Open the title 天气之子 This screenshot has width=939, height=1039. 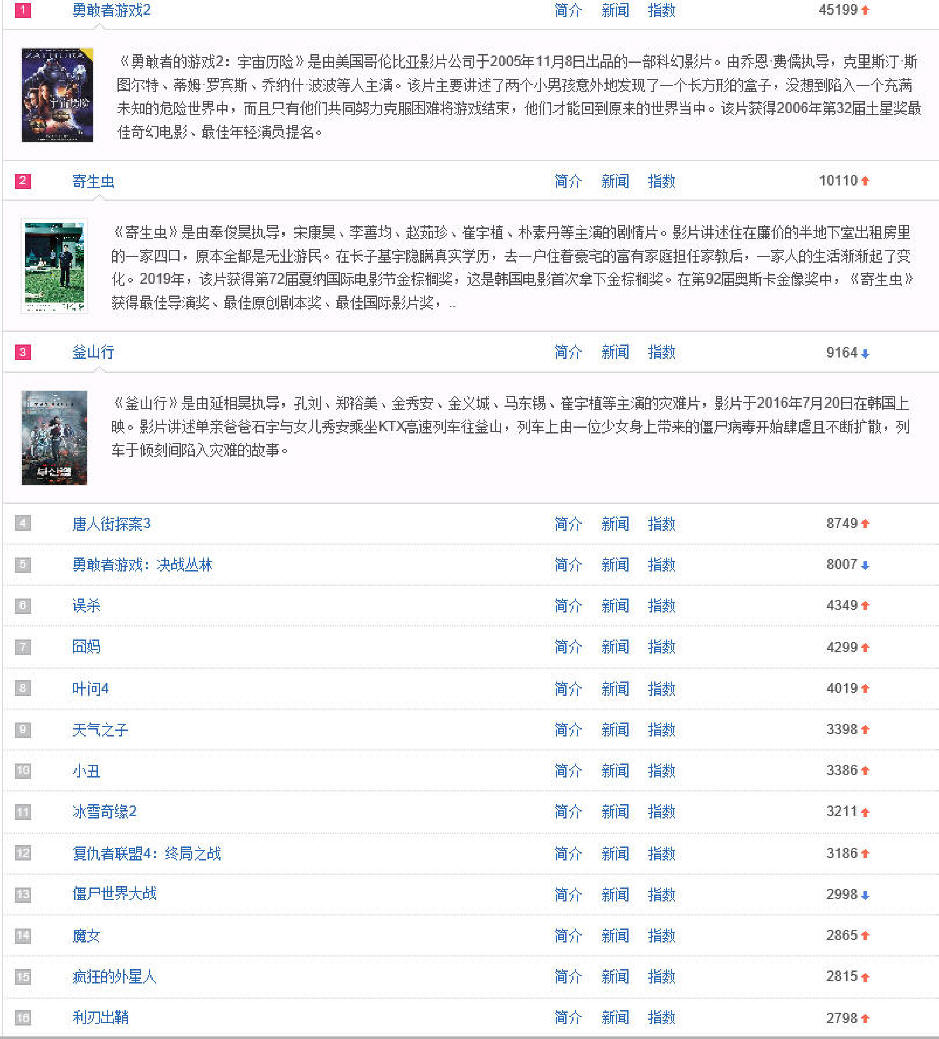pos(100,730)
